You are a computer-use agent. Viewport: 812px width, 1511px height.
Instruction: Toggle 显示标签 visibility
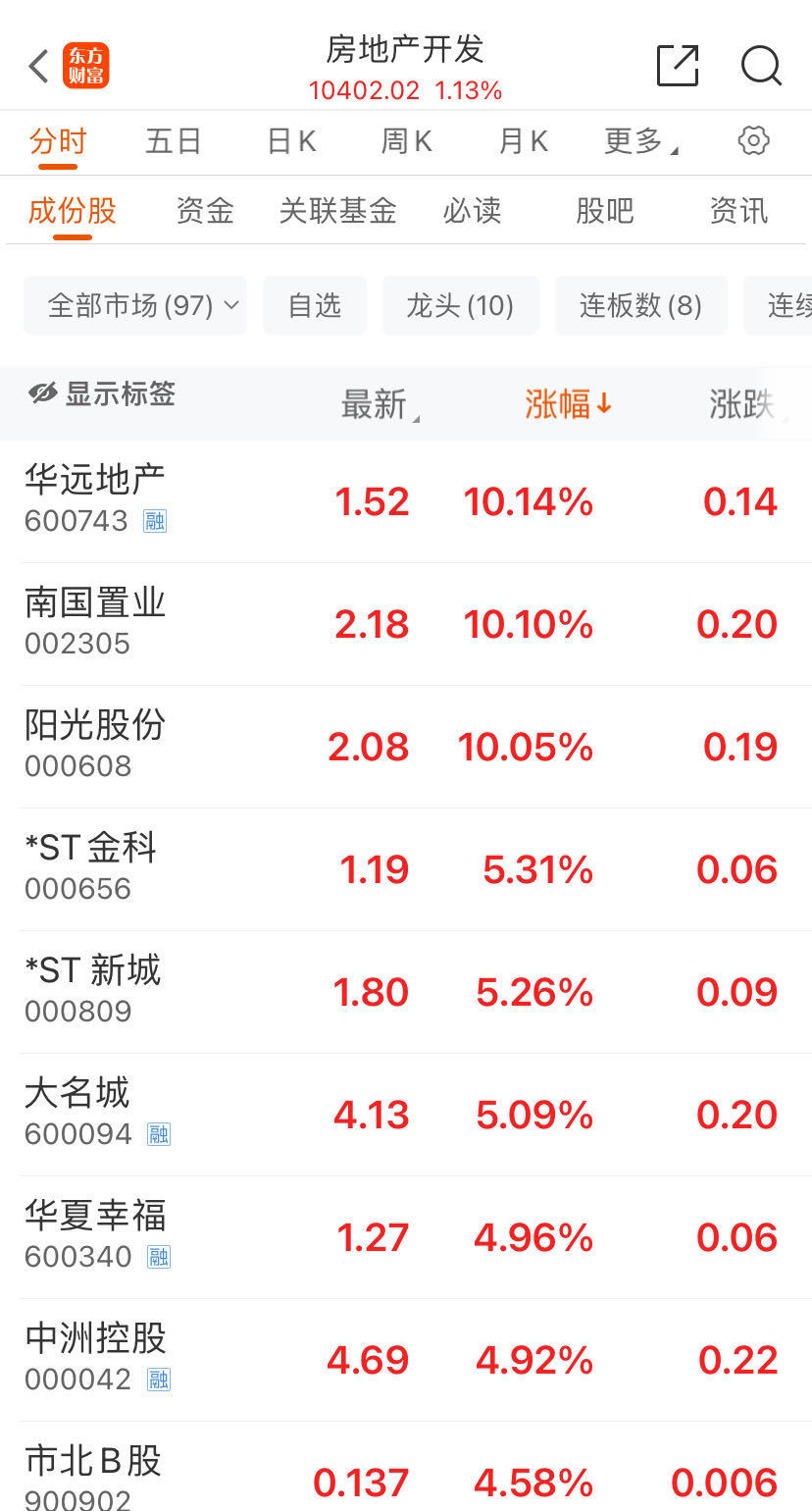pyautogui.click(x=101, y=394)
